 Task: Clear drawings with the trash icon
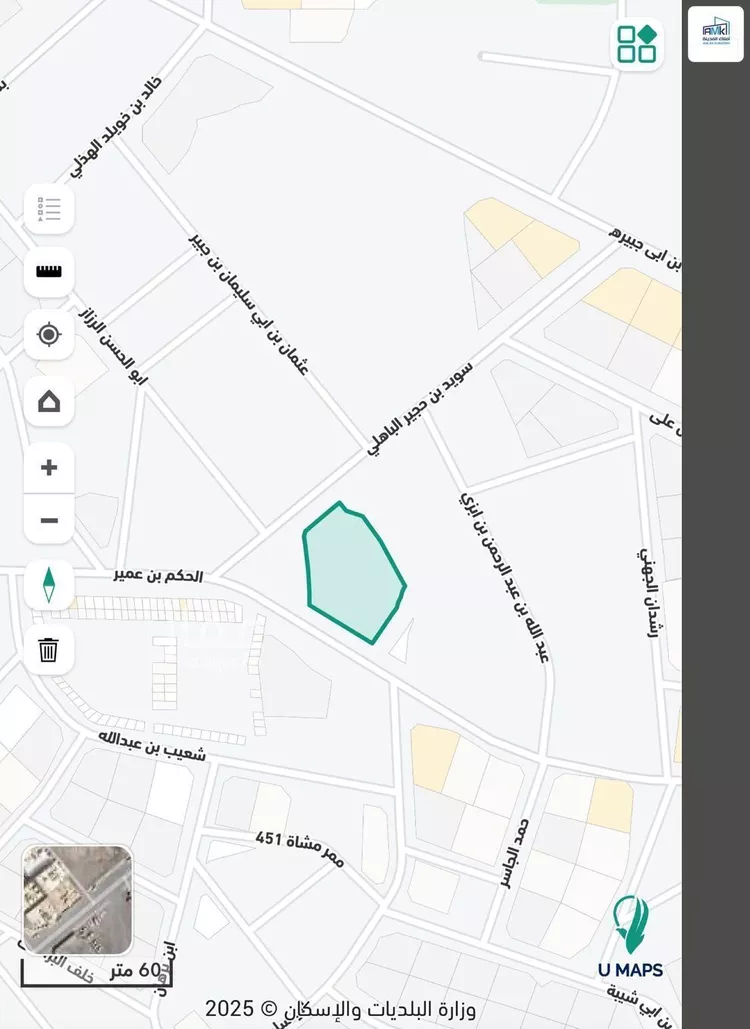48,649
